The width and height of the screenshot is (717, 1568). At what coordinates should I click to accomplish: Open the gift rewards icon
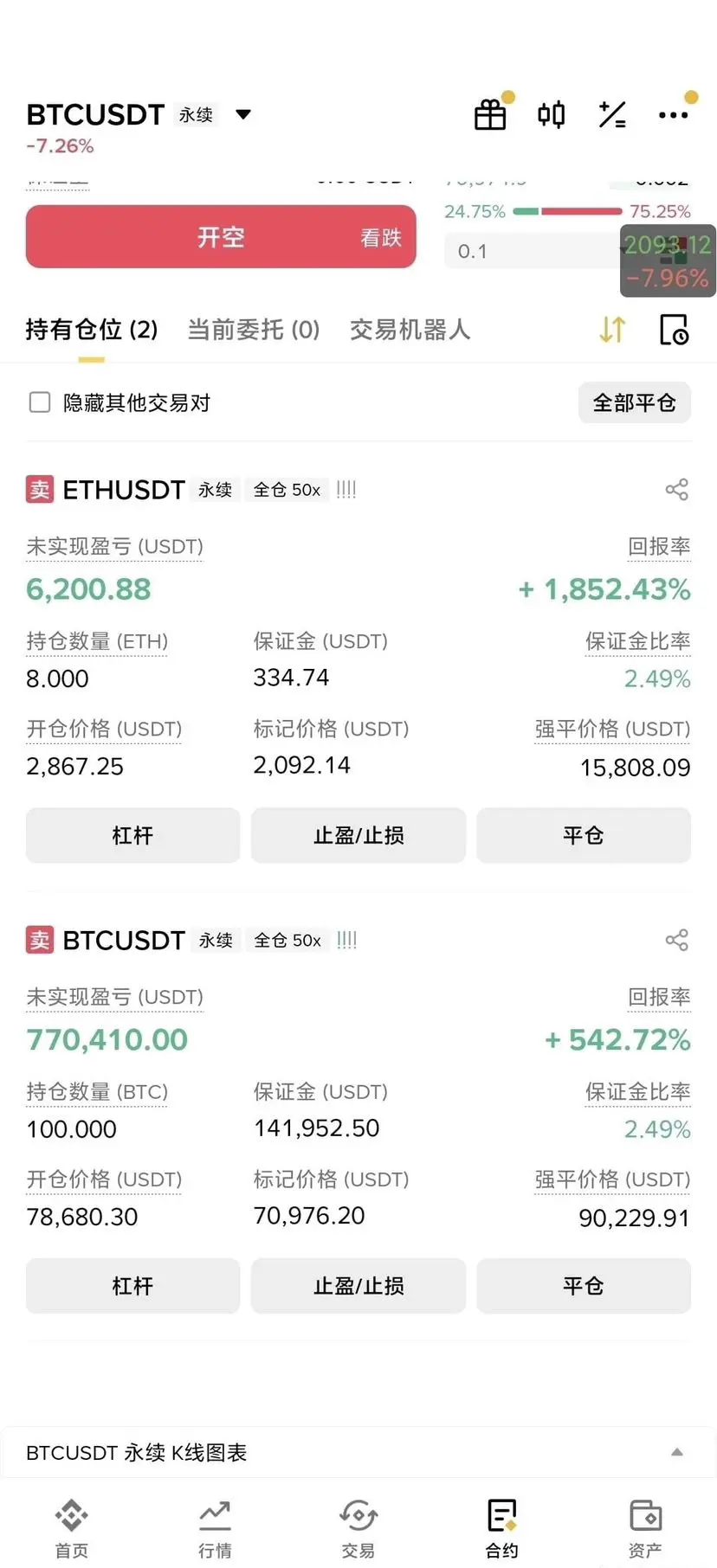tap(490, 114)
